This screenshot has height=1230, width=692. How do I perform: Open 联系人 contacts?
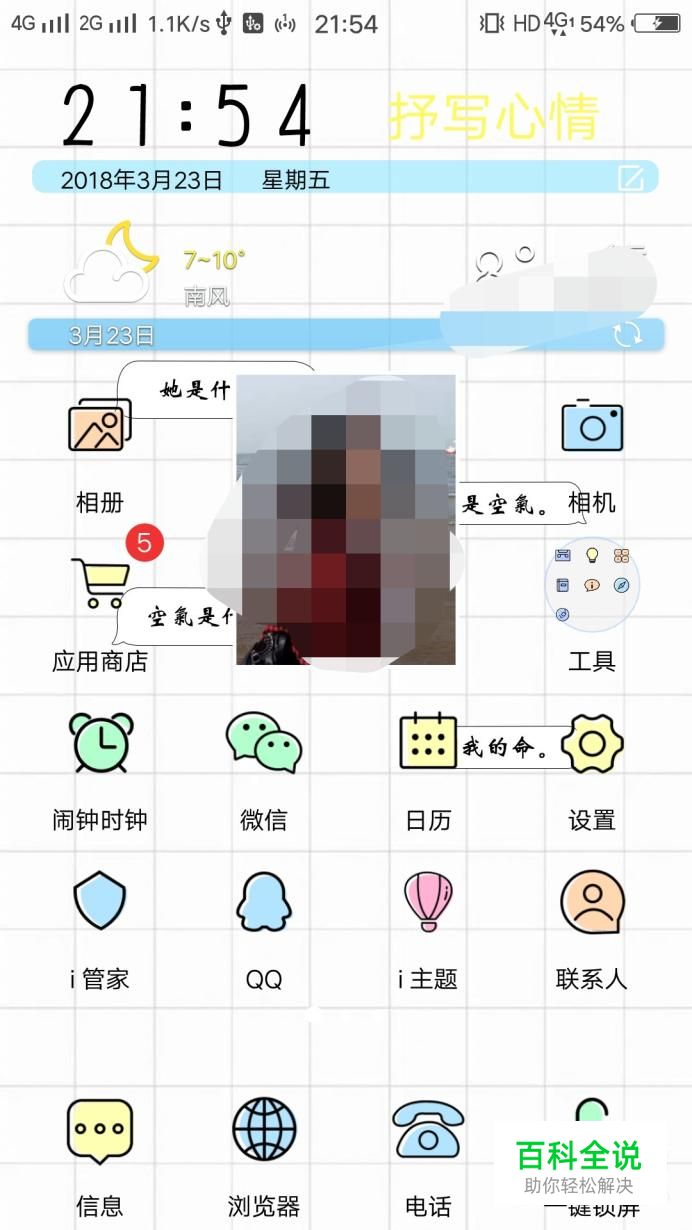tap(592, 901)
